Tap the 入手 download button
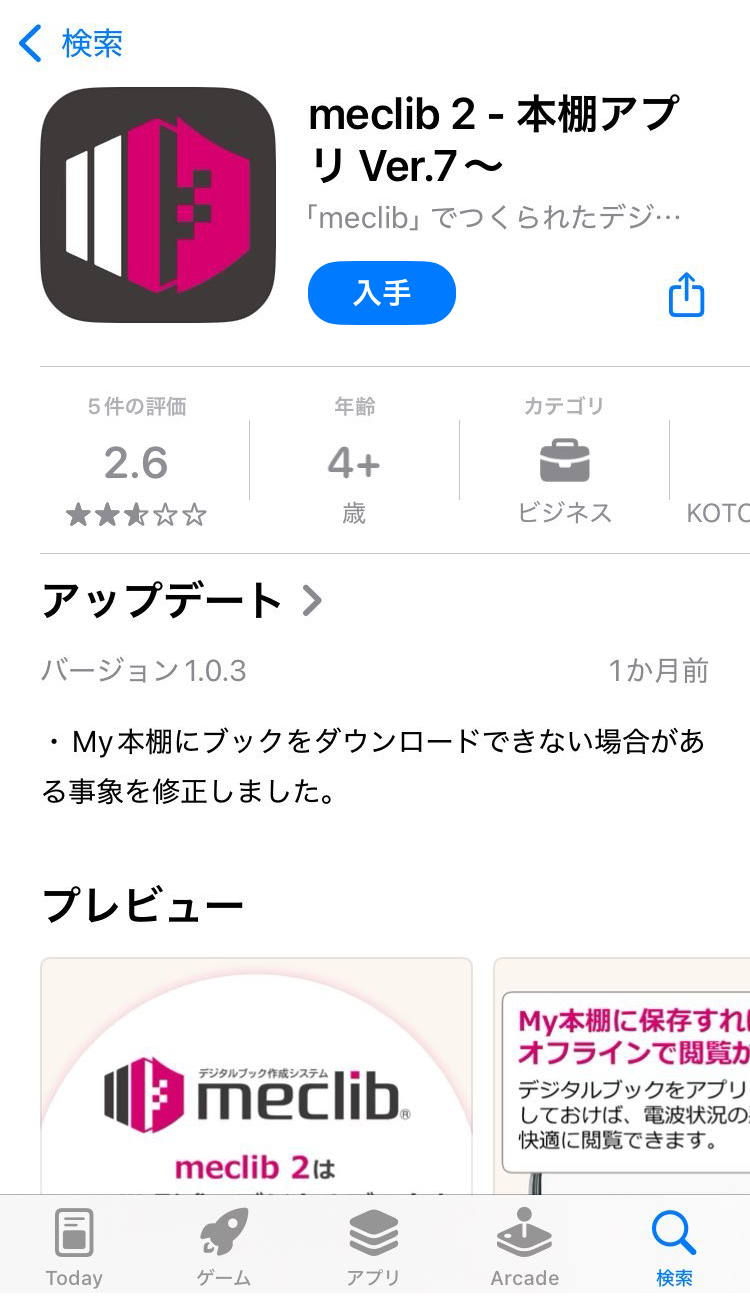The height and width of the screenshot is (1300, 750). click(381, 293)
